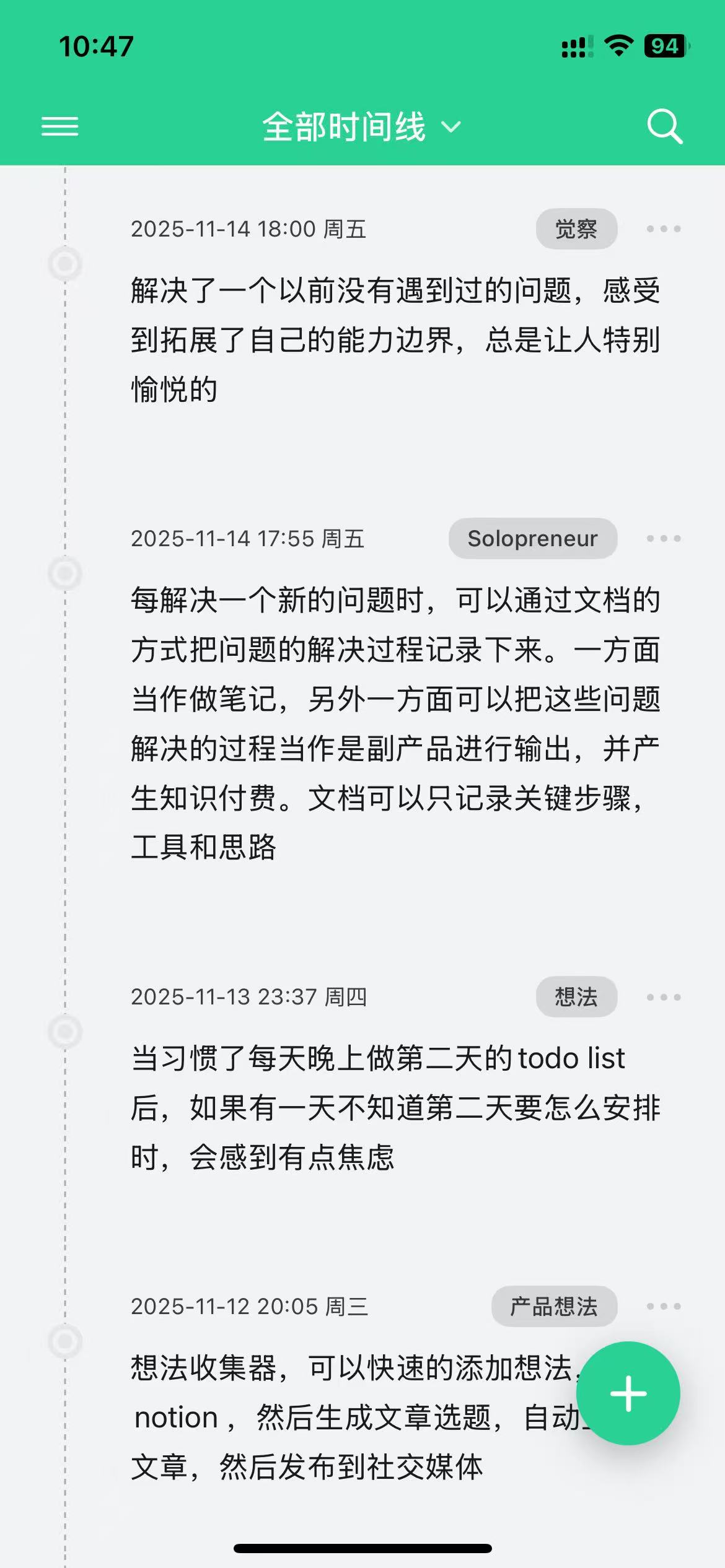Viewport: 725px width, 1568px height.
Task: Open the note about 解决了一个以前没有遇到过的问题
Action: pyautogui.click(x=394, y=339)
